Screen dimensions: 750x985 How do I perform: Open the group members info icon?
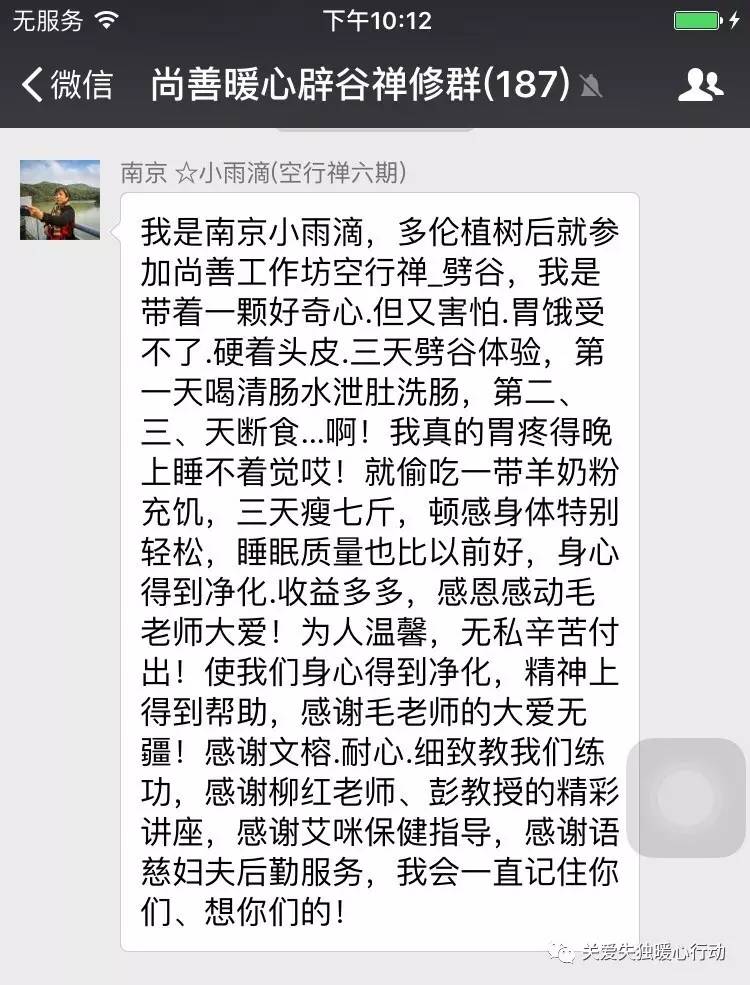click(x=700, y=85)
